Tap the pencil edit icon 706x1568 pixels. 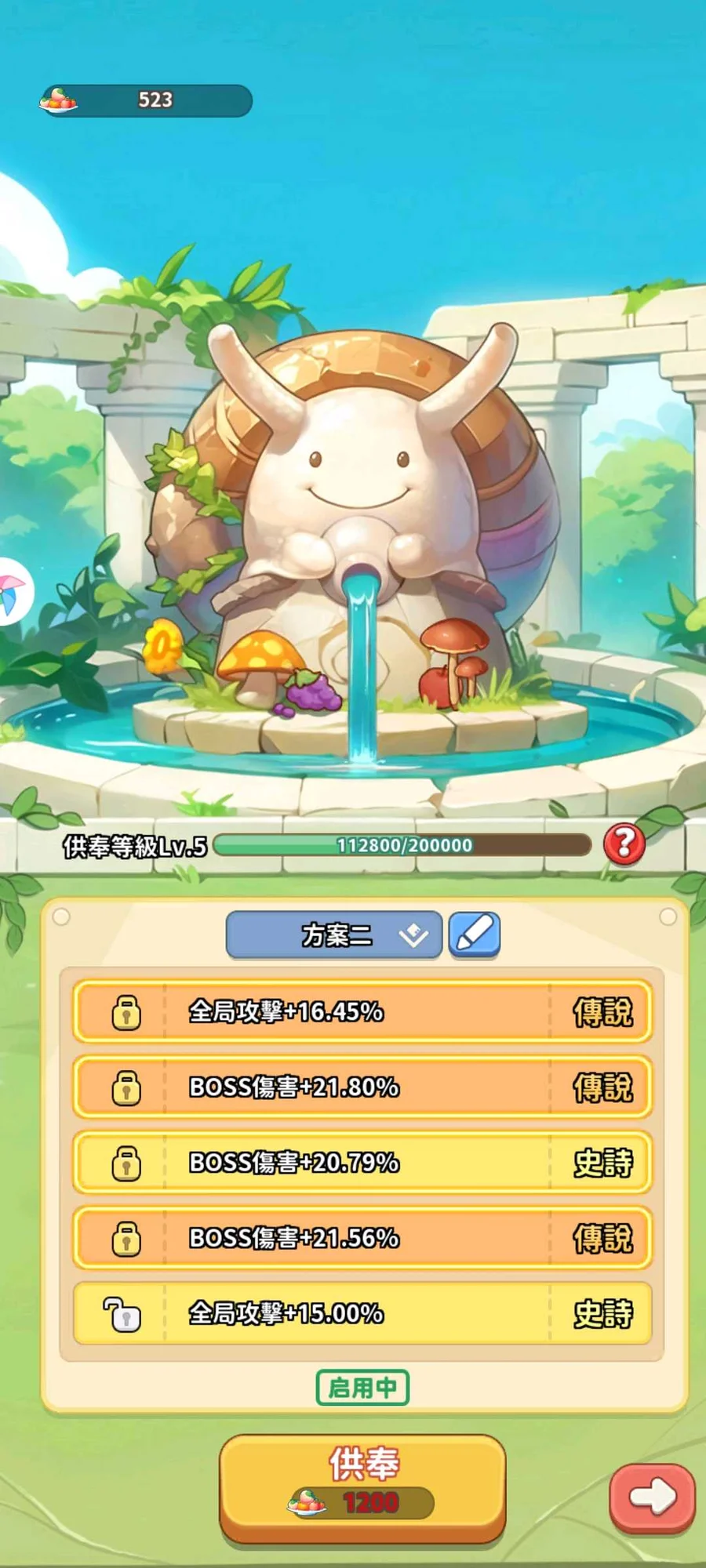click(475, 935)
